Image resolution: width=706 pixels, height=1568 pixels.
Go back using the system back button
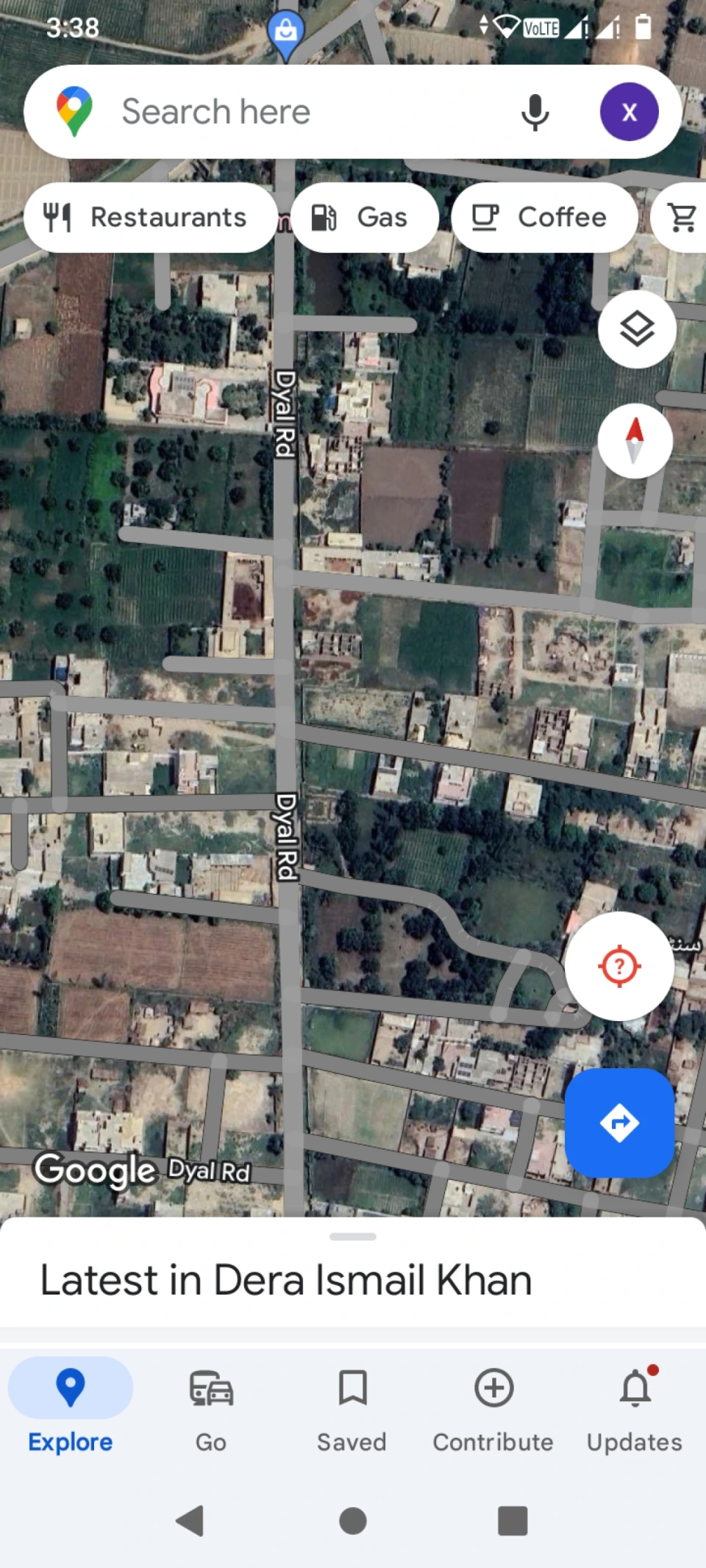pos(190,1520)
